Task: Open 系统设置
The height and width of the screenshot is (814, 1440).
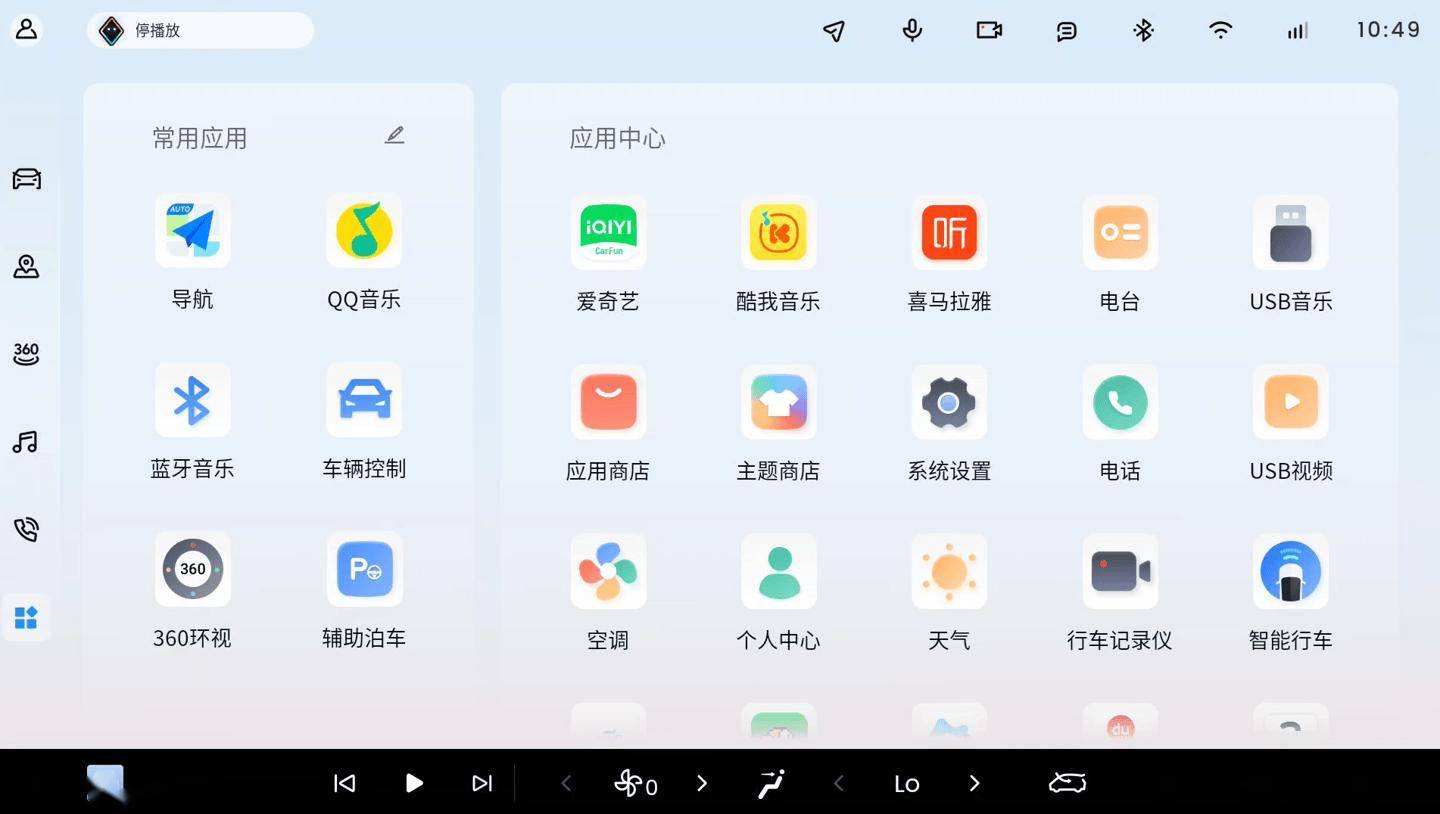Action: (x=948, y=402)
